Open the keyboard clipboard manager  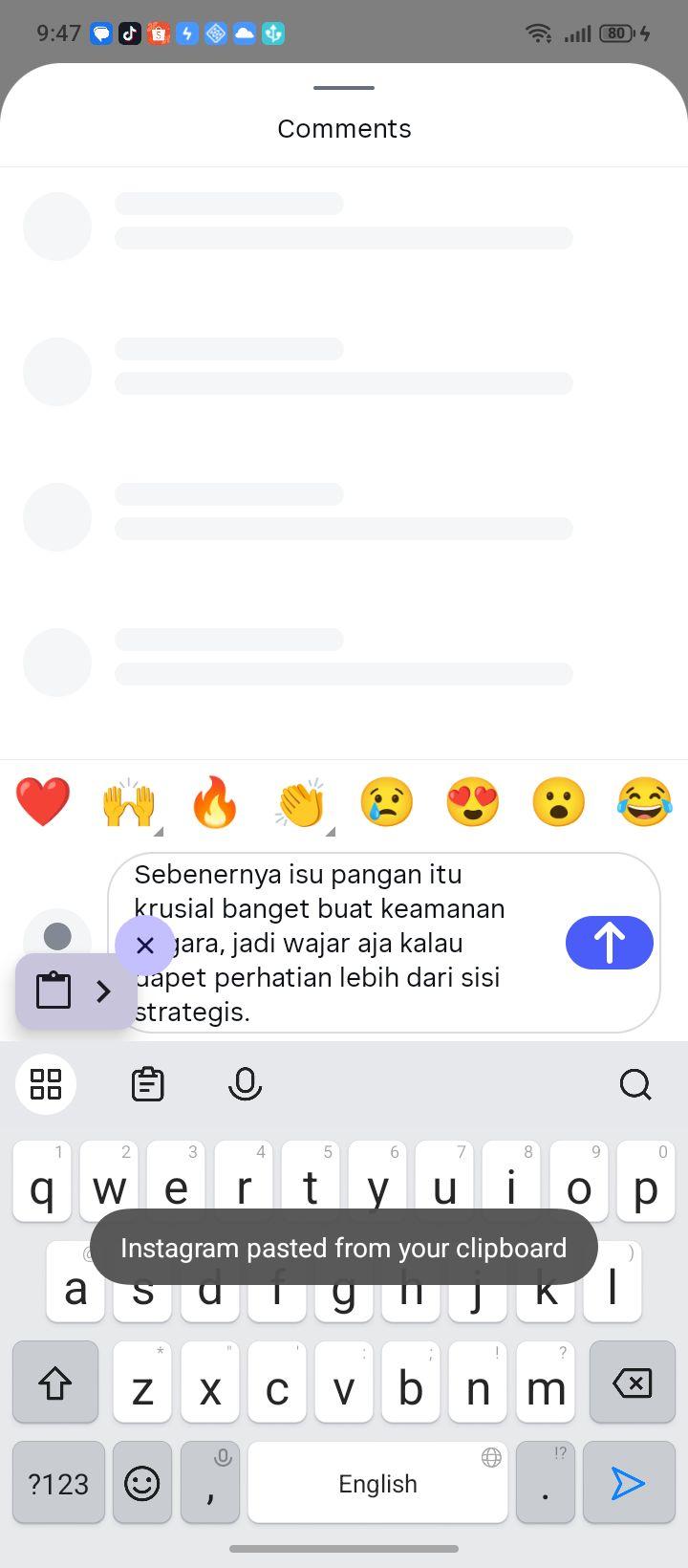(148, 1084)
